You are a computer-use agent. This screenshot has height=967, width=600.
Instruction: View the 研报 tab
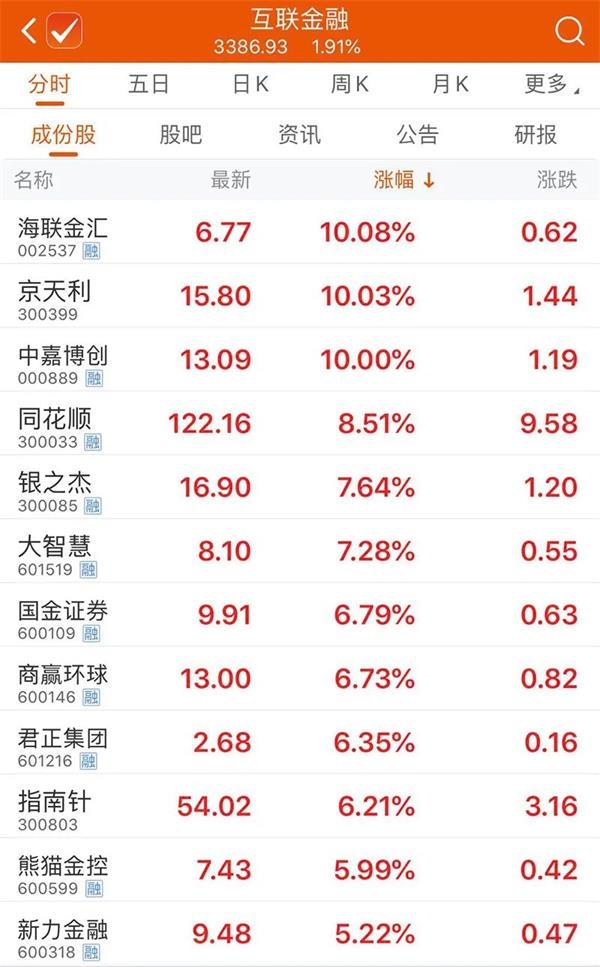[535, 134]
